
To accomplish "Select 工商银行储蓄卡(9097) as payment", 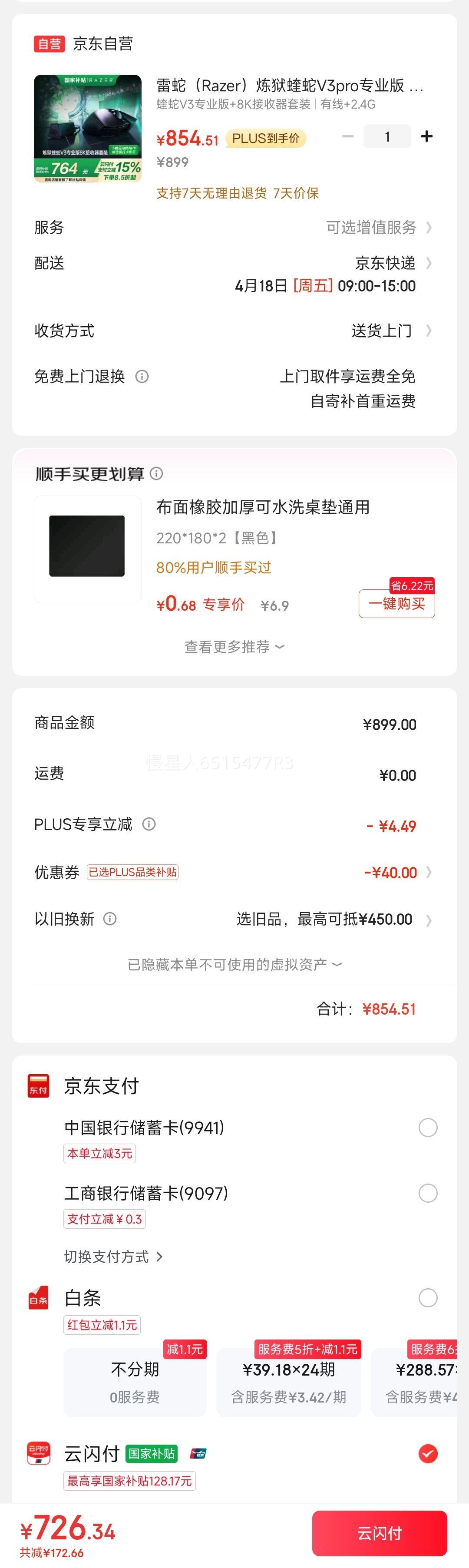I will point(428,1193).
